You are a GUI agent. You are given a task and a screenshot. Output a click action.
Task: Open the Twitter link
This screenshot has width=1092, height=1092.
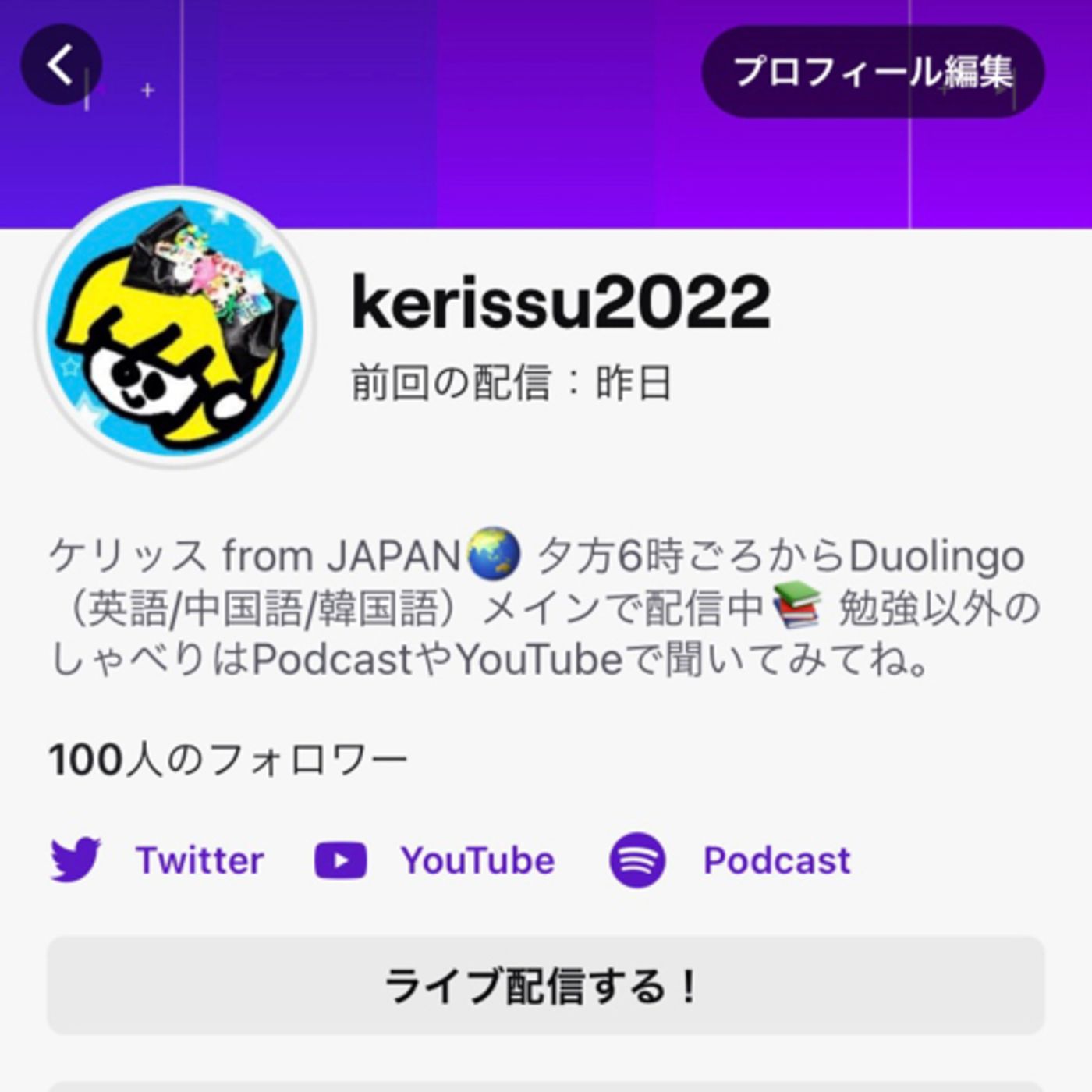[x=158, y=860]
